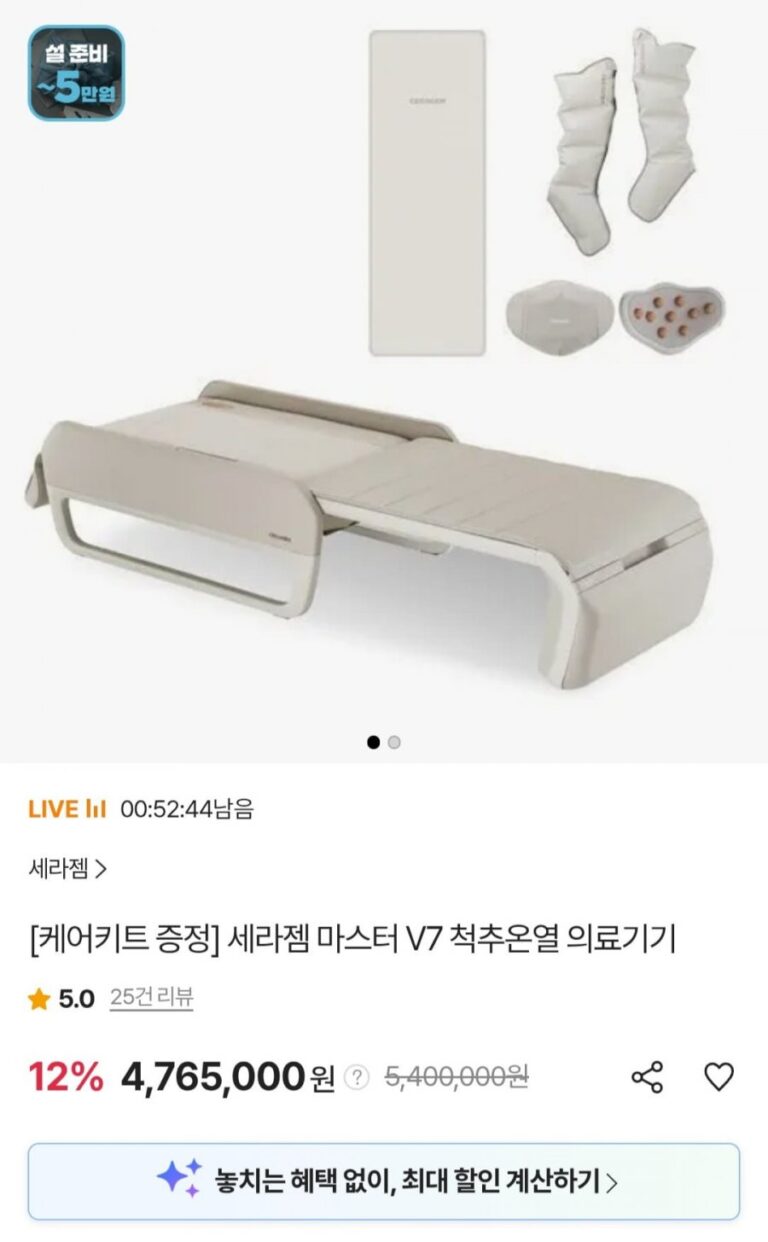View the 25건 리뷰 reviews
768x1242 pixels.
pos(151,998)
